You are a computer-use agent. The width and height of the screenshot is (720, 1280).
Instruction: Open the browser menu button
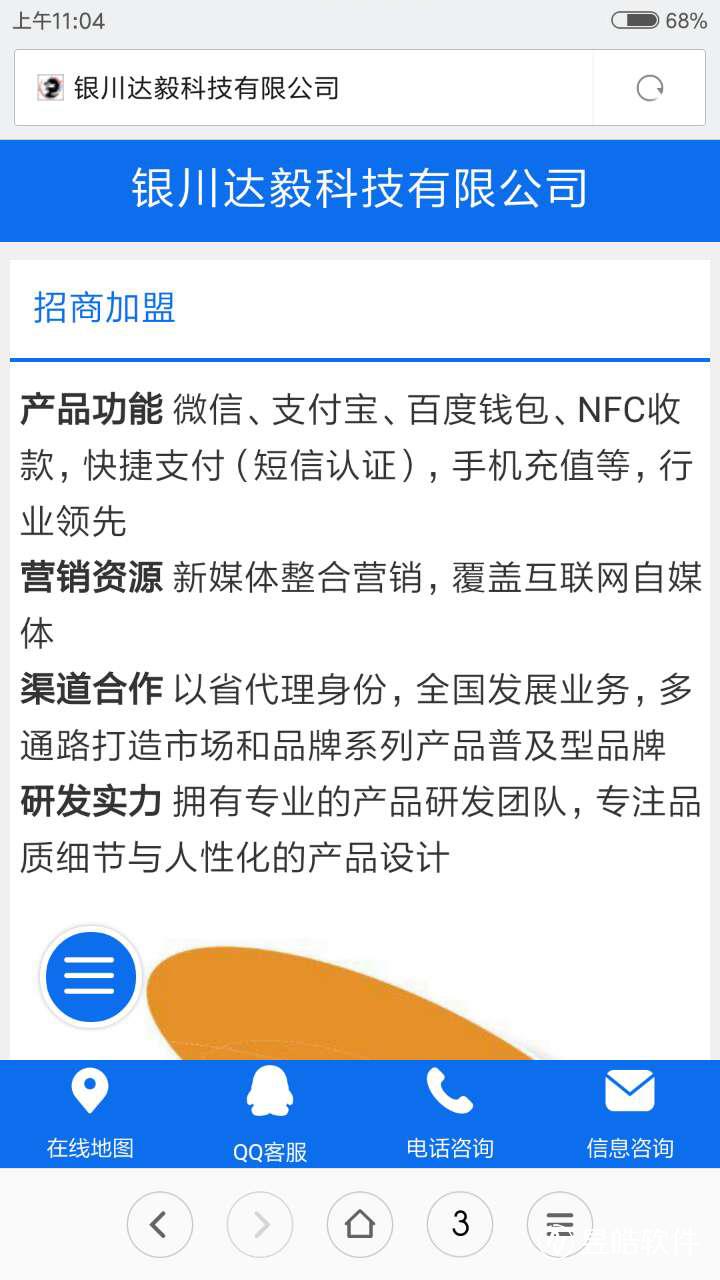click(x=560, y=1224)
